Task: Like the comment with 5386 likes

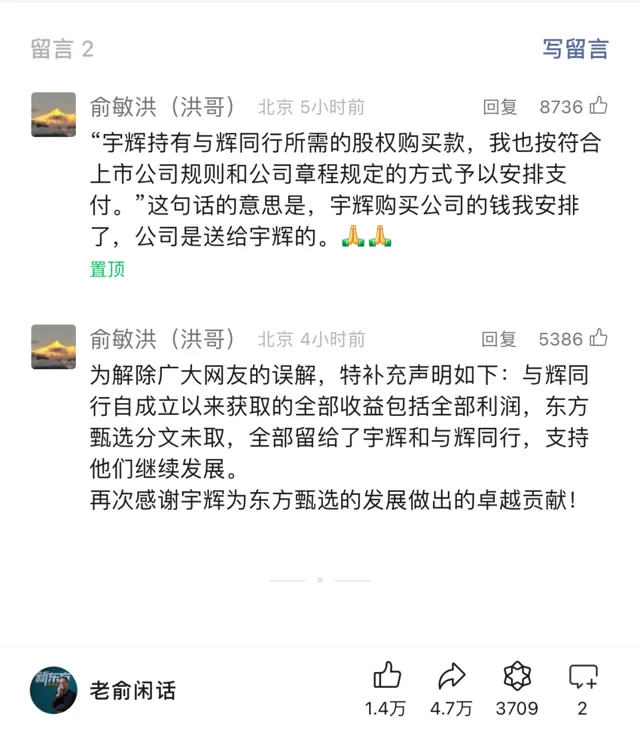Action: click(x=598, y=338)
